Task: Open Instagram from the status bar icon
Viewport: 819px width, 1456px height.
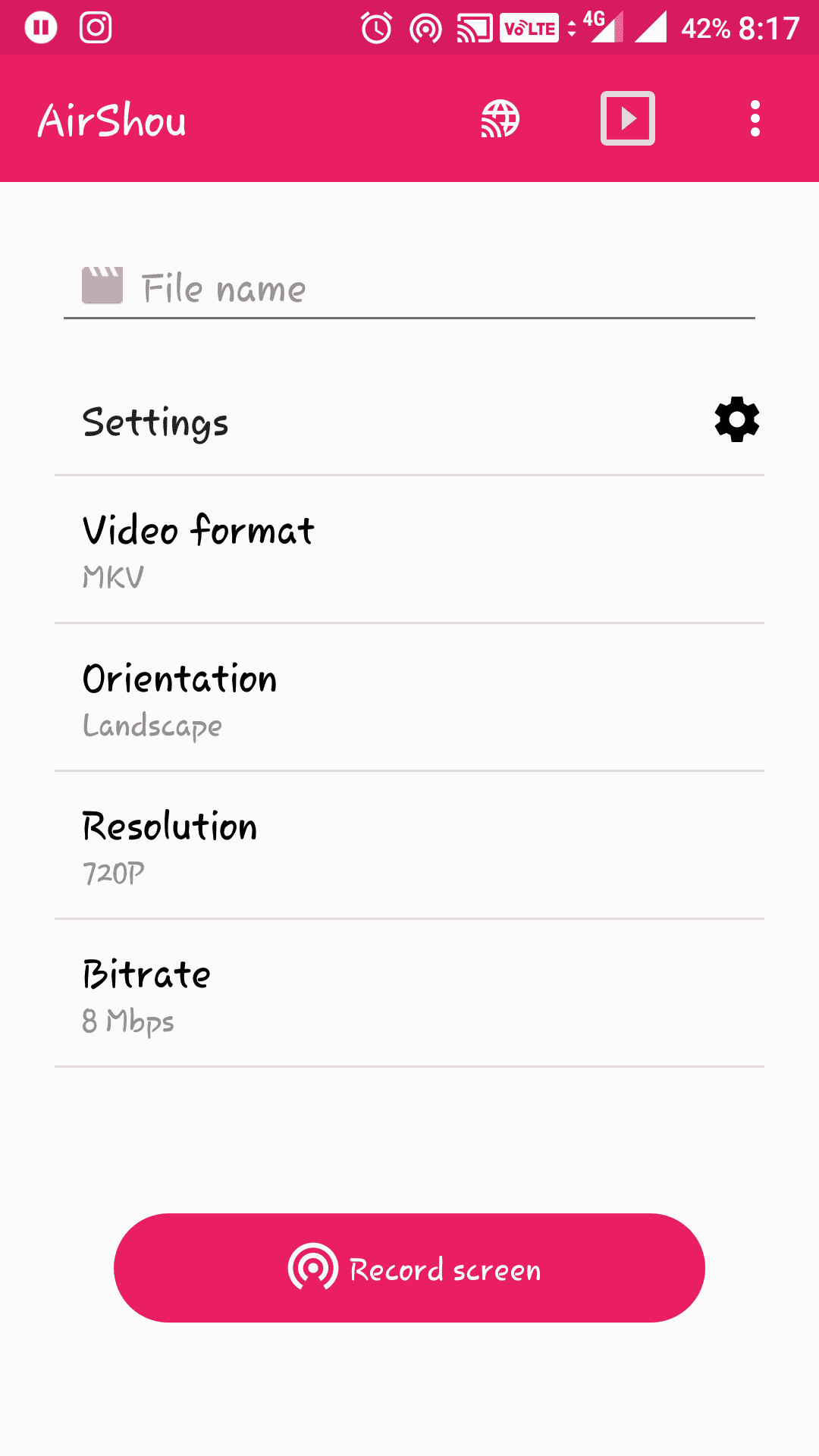Action: coord(96,28)
